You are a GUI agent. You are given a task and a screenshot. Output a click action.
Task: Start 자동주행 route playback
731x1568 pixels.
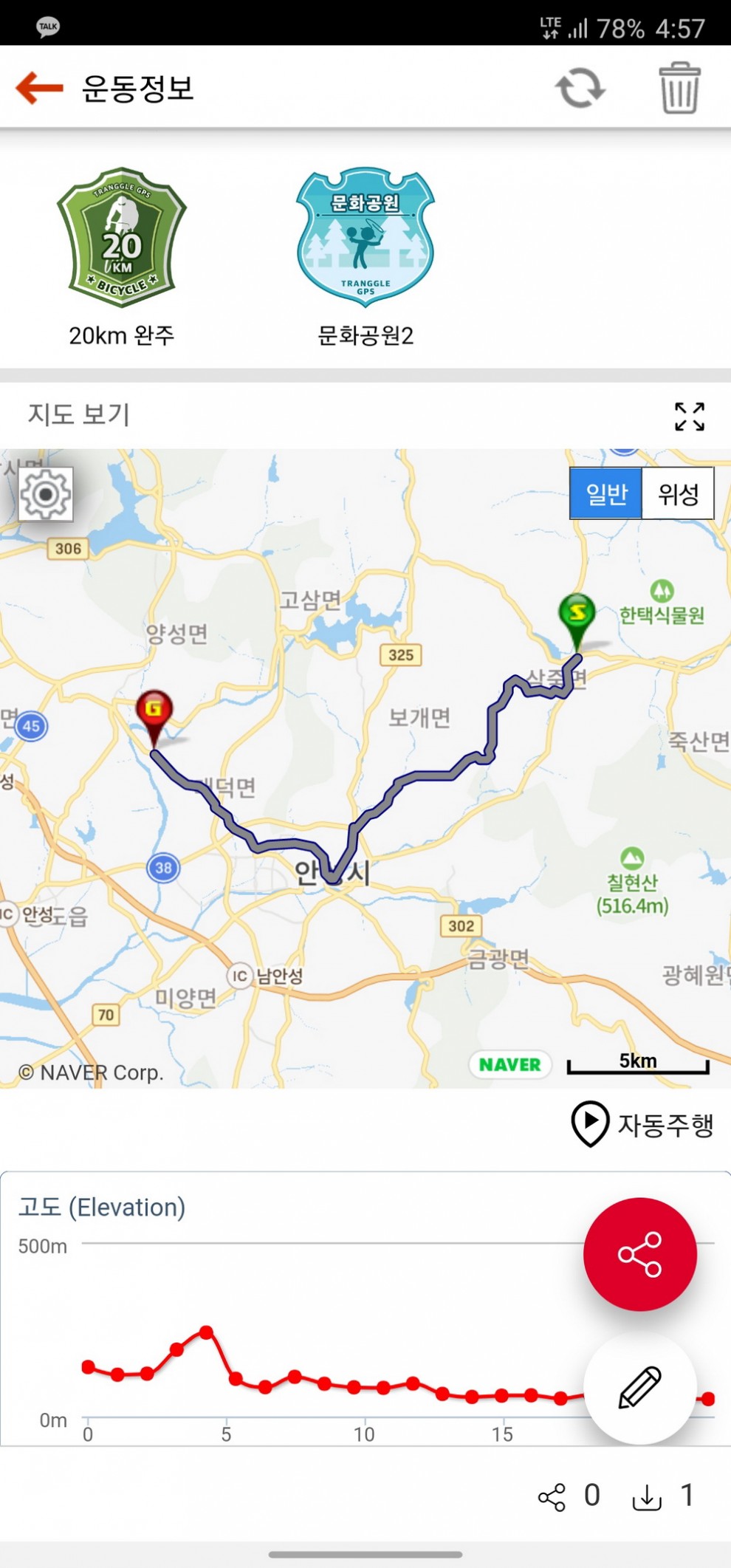click(642, 1124)
